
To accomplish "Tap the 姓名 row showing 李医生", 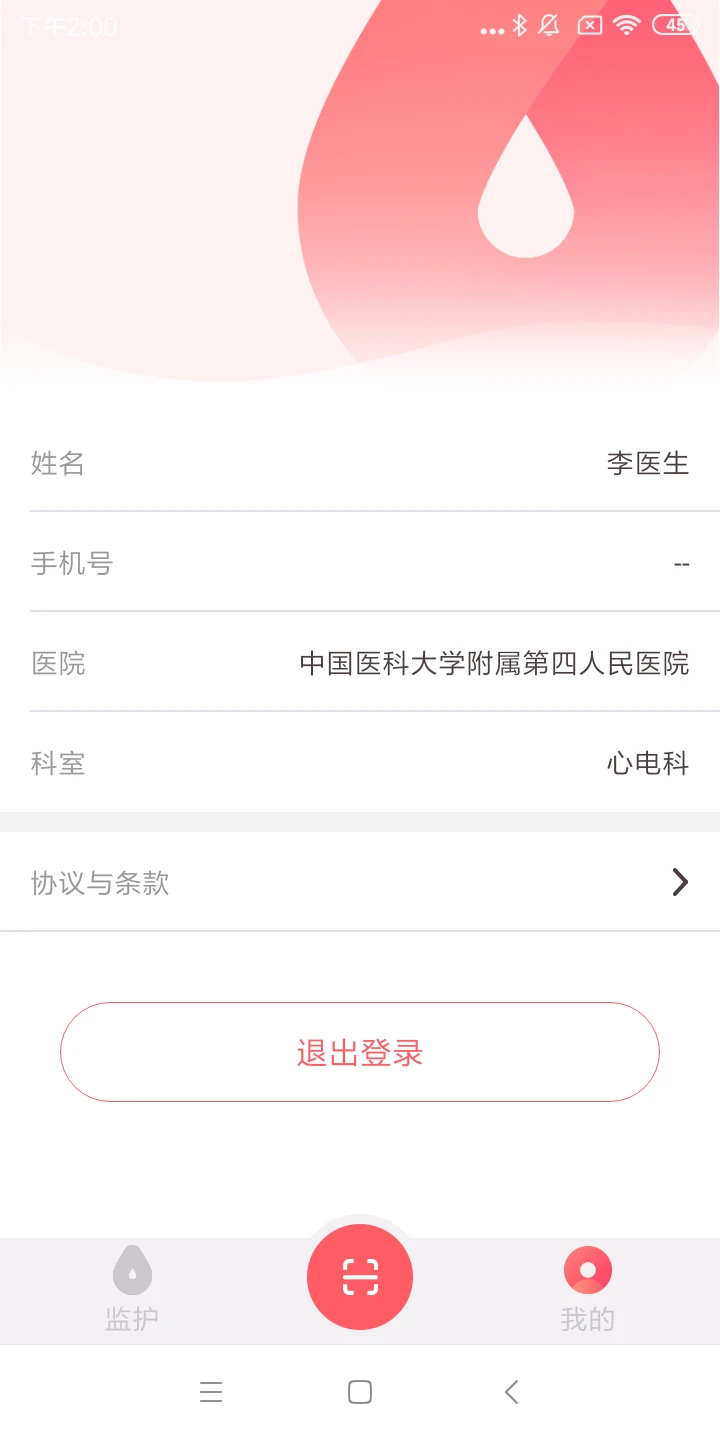I will click(360, 463).
